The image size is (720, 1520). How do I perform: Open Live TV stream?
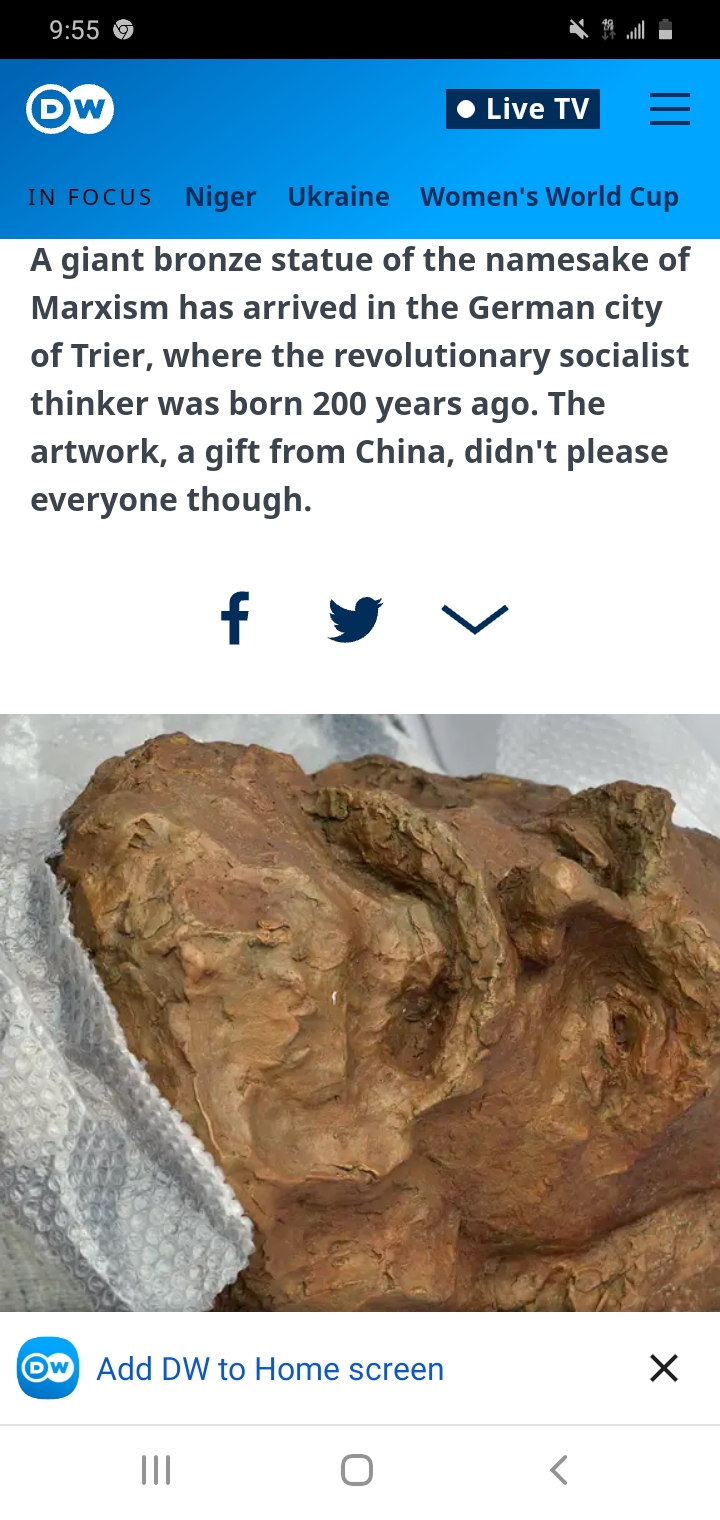[522, 109]
